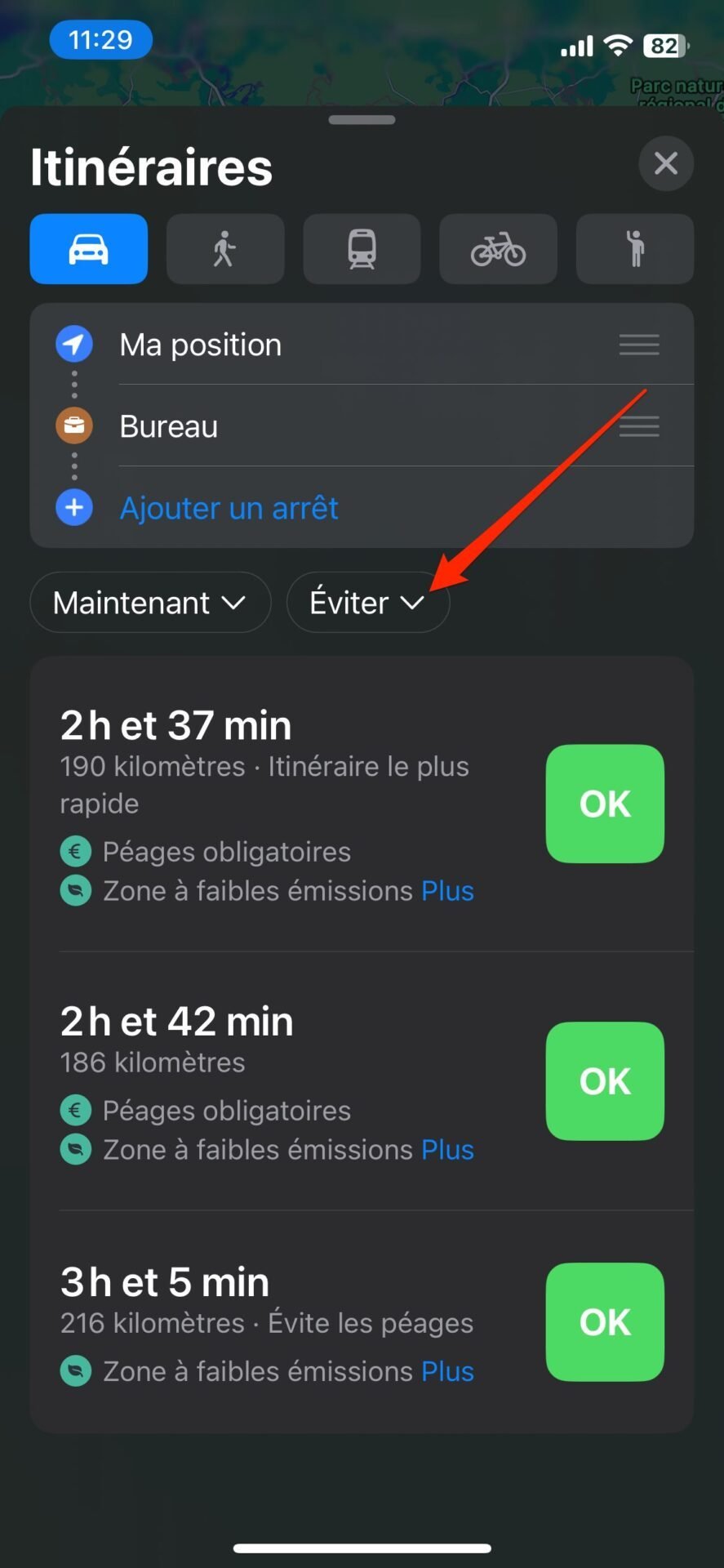Tap Plus on the 216 kilomètres route

[447, 1371]
